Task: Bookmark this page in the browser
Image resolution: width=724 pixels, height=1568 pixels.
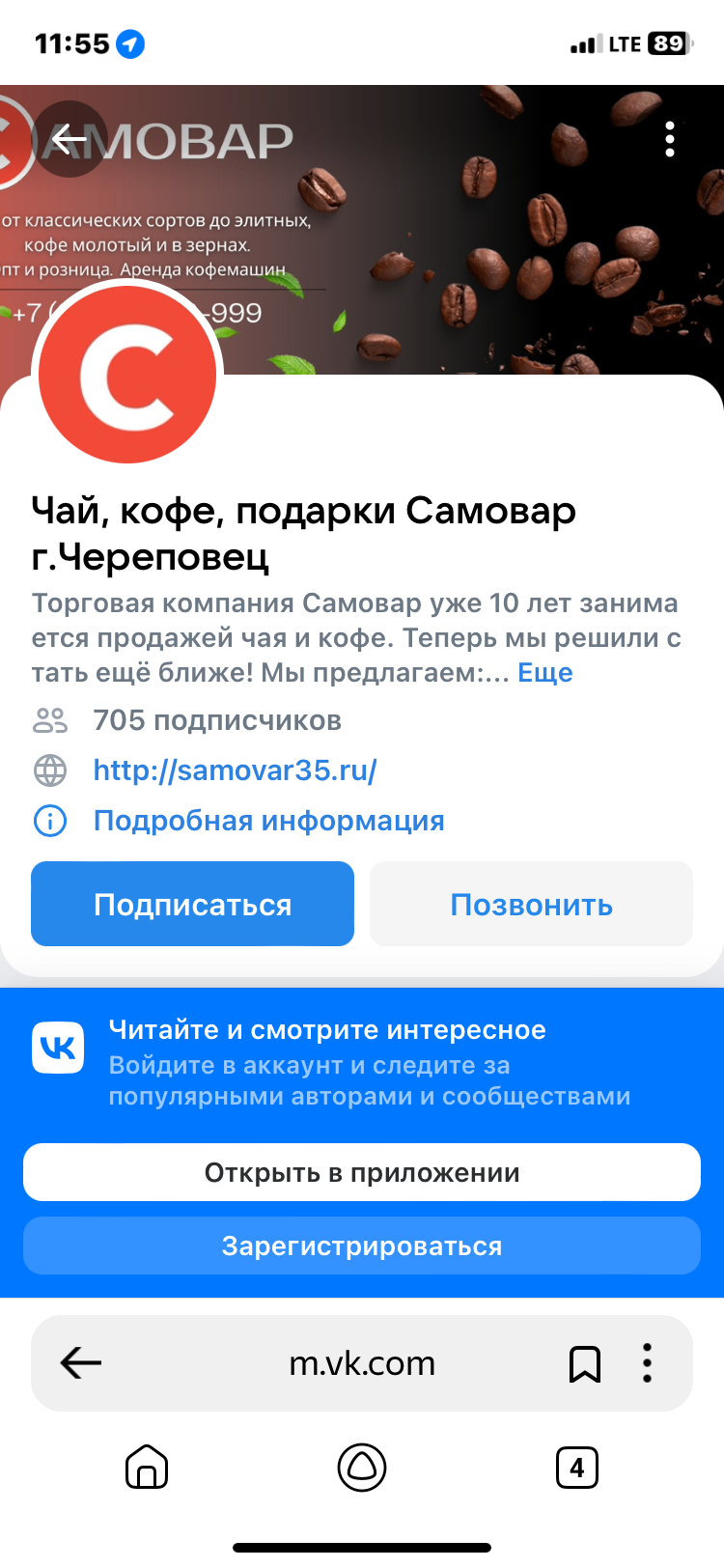Action: (x=585, y=1364)
